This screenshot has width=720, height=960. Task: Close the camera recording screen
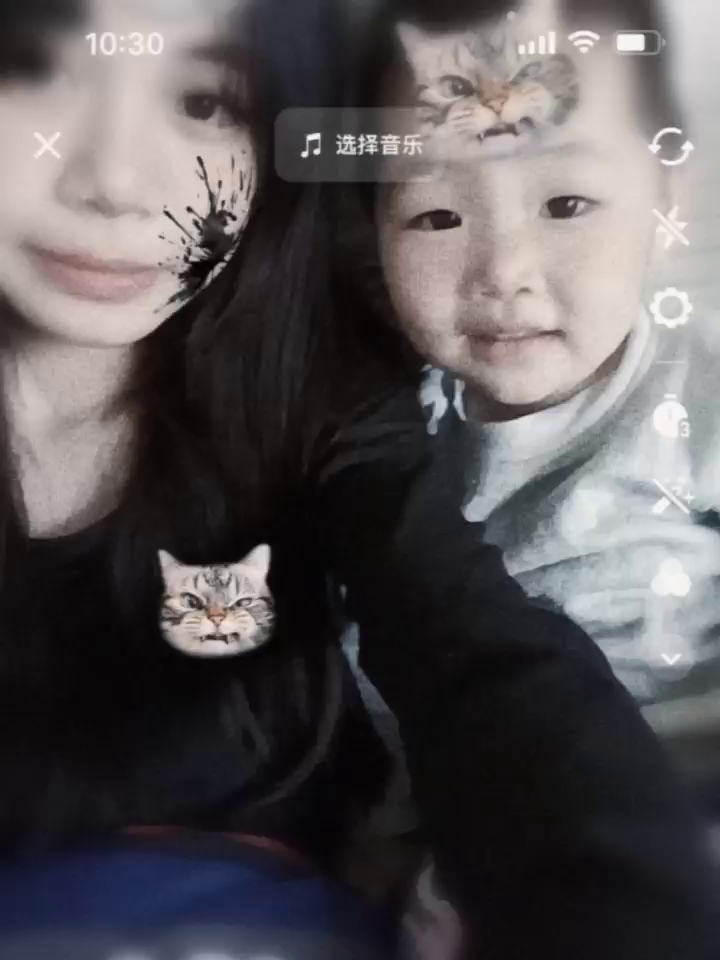coord(47,146)
